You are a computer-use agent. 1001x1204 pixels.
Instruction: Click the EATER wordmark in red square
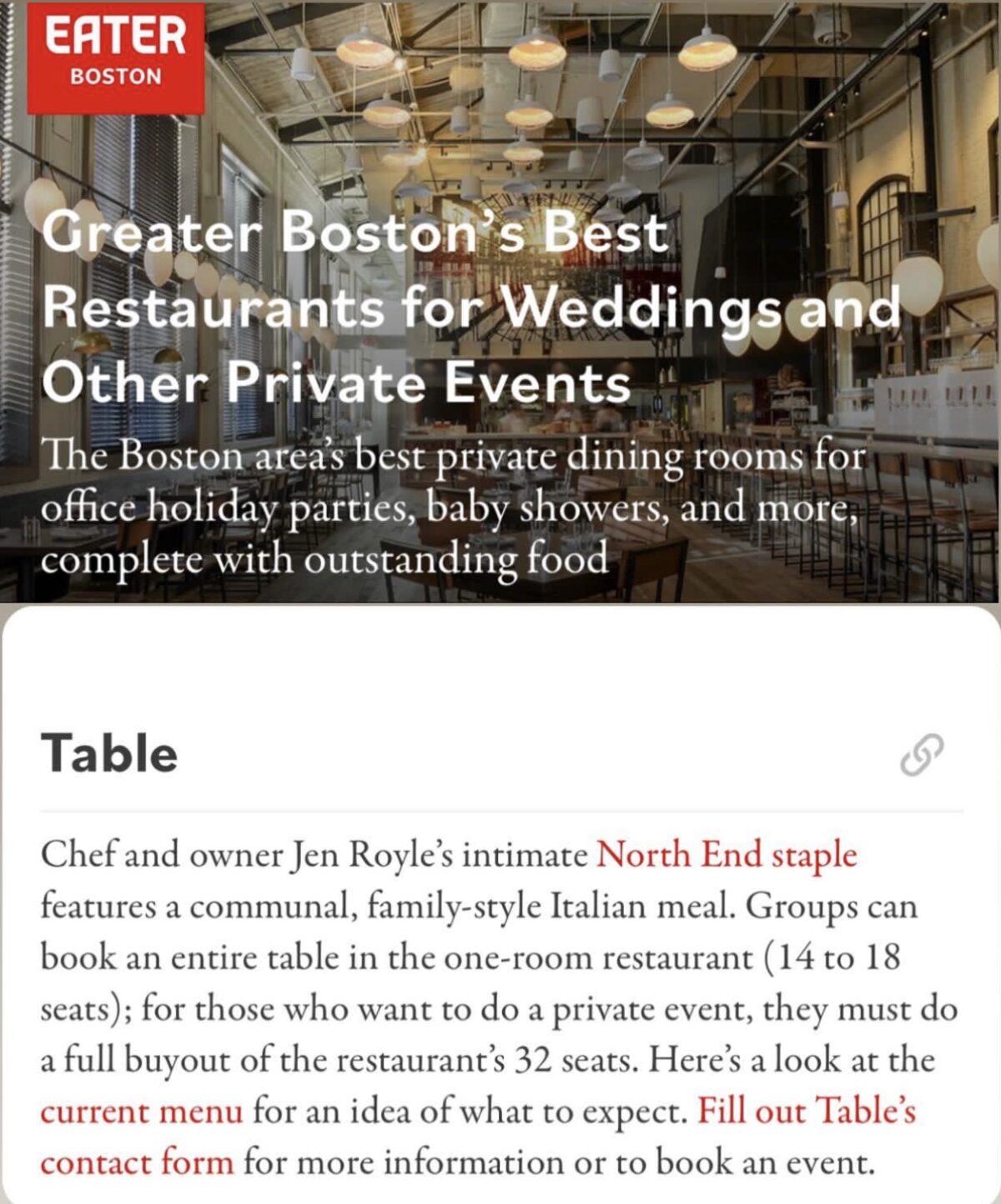point(117,38)
